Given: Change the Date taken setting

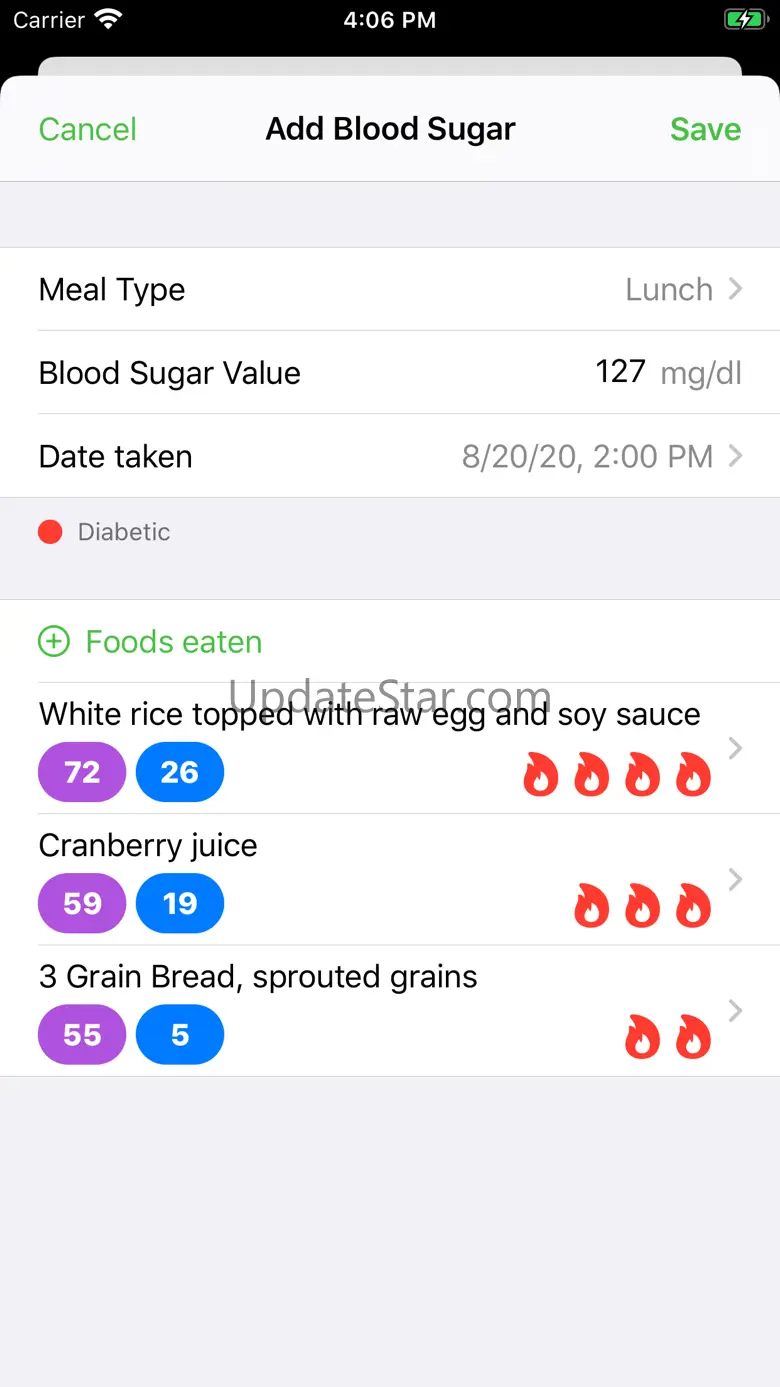Looking at the screenshot, I should coord(390,457).
